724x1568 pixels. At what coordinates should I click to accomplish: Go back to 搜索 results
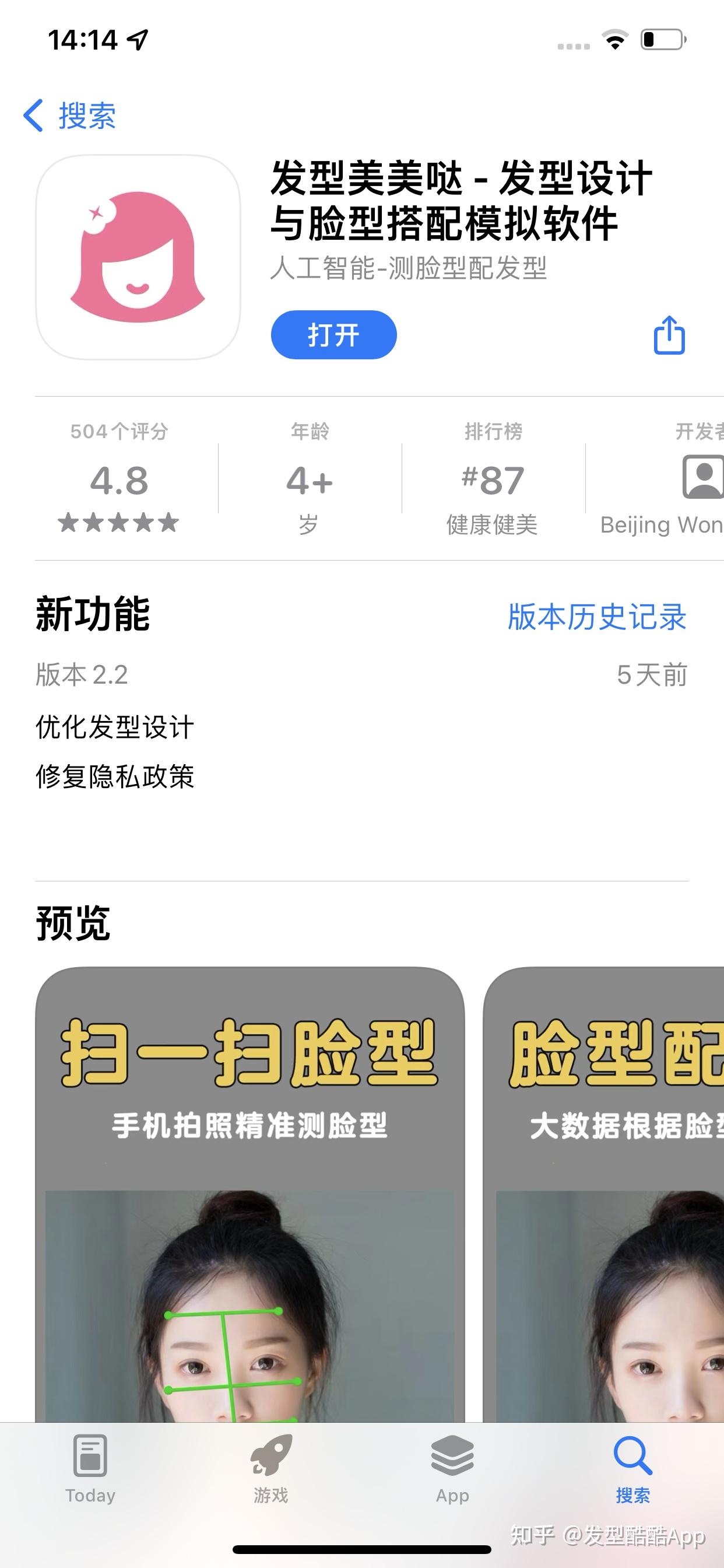69,116
